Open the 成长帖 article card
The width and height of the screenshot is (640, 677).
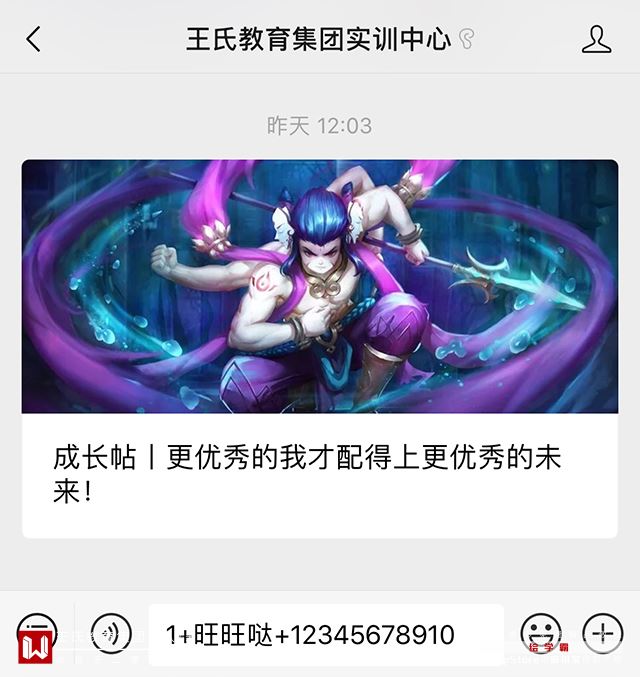pyautogui.click(x=320, y=348)
